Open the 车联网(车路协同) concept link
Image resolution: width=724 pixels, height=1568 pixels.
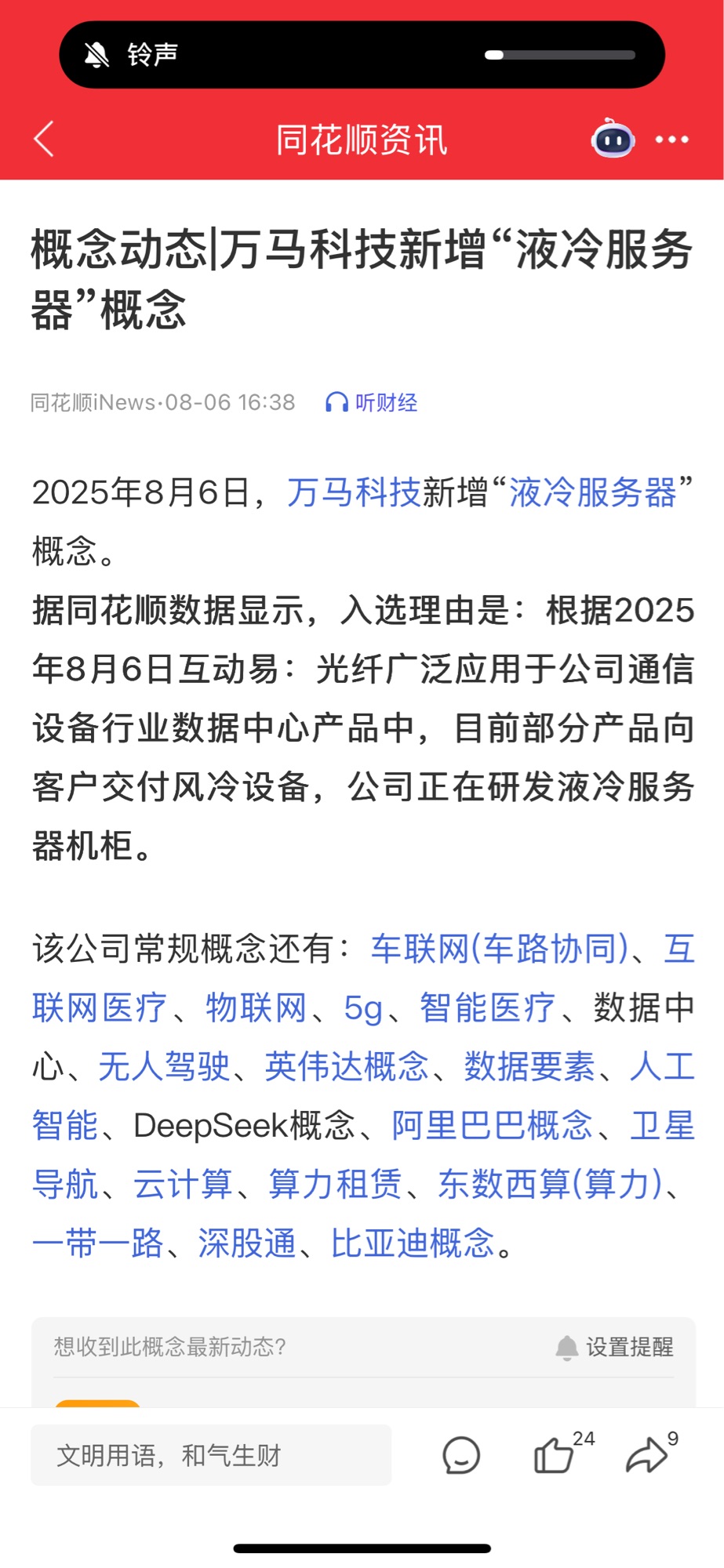pos(500,949)
